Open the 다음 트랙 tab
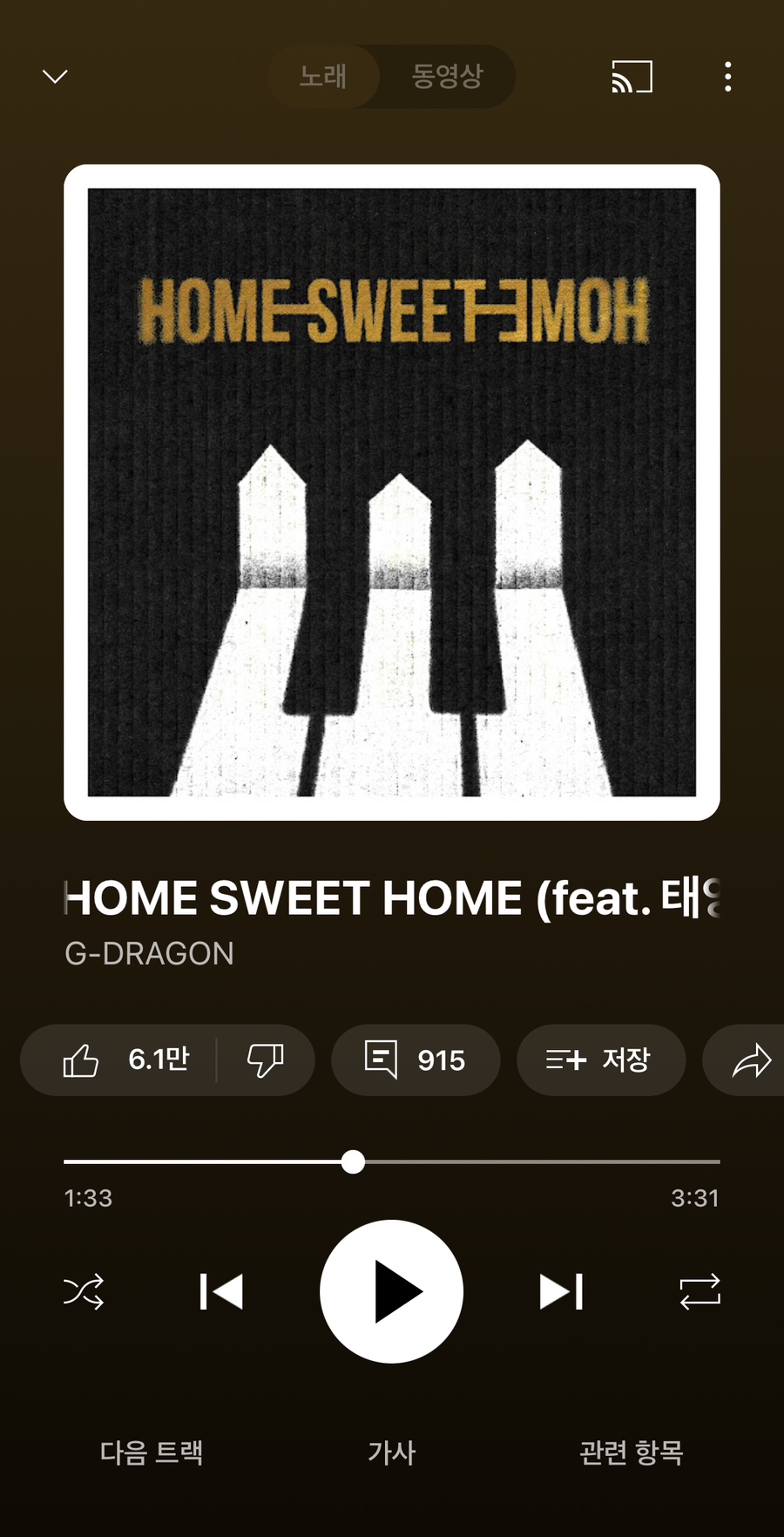 (x=152, y=1452)
